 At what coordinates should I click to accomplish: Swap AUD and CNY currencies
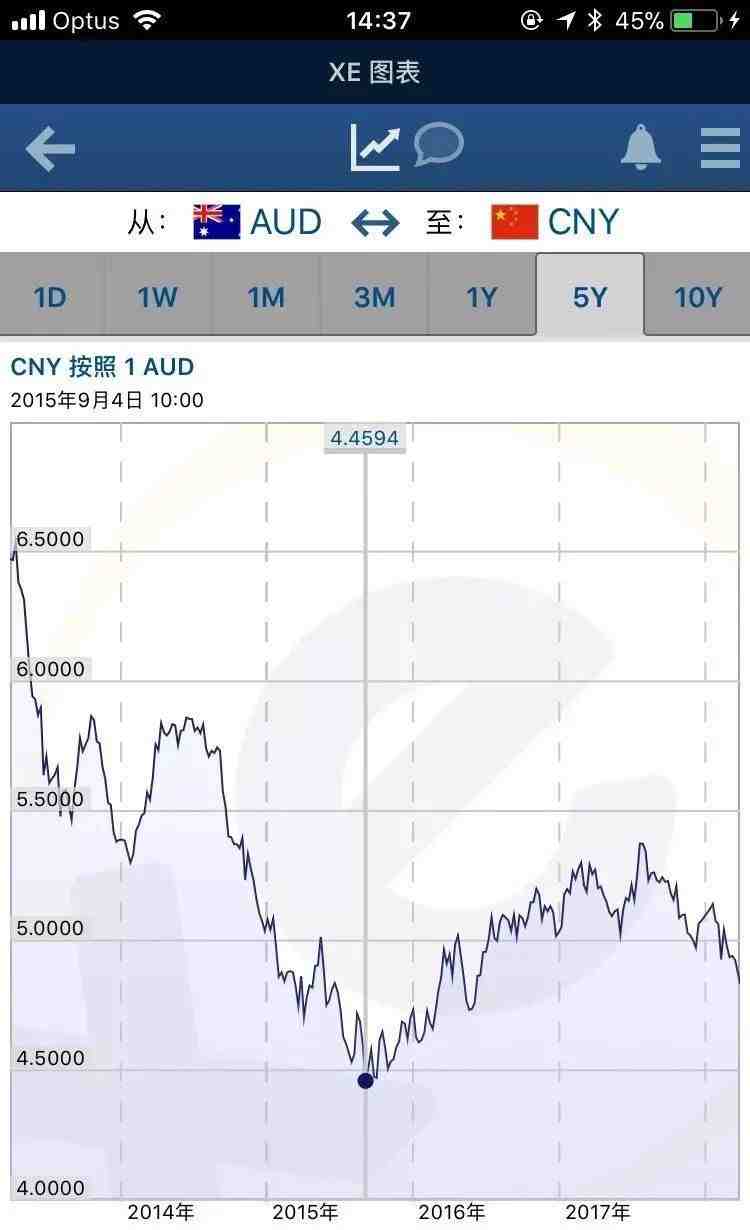pyautogui.click(x=375, y=222)
